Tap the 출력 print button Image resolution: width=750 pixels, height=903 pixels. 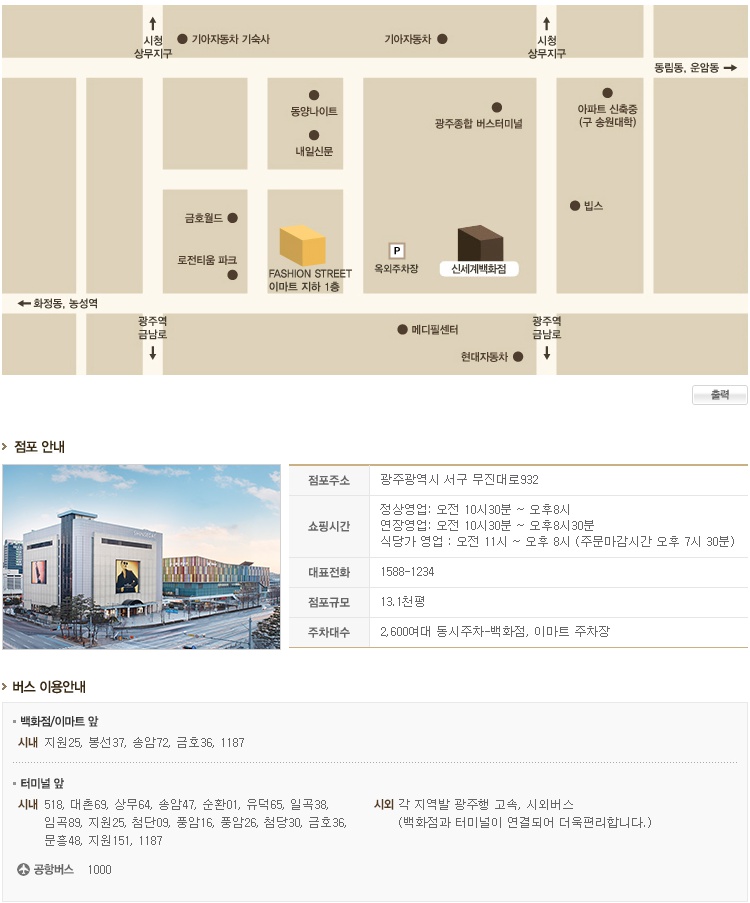pos(719,395)
